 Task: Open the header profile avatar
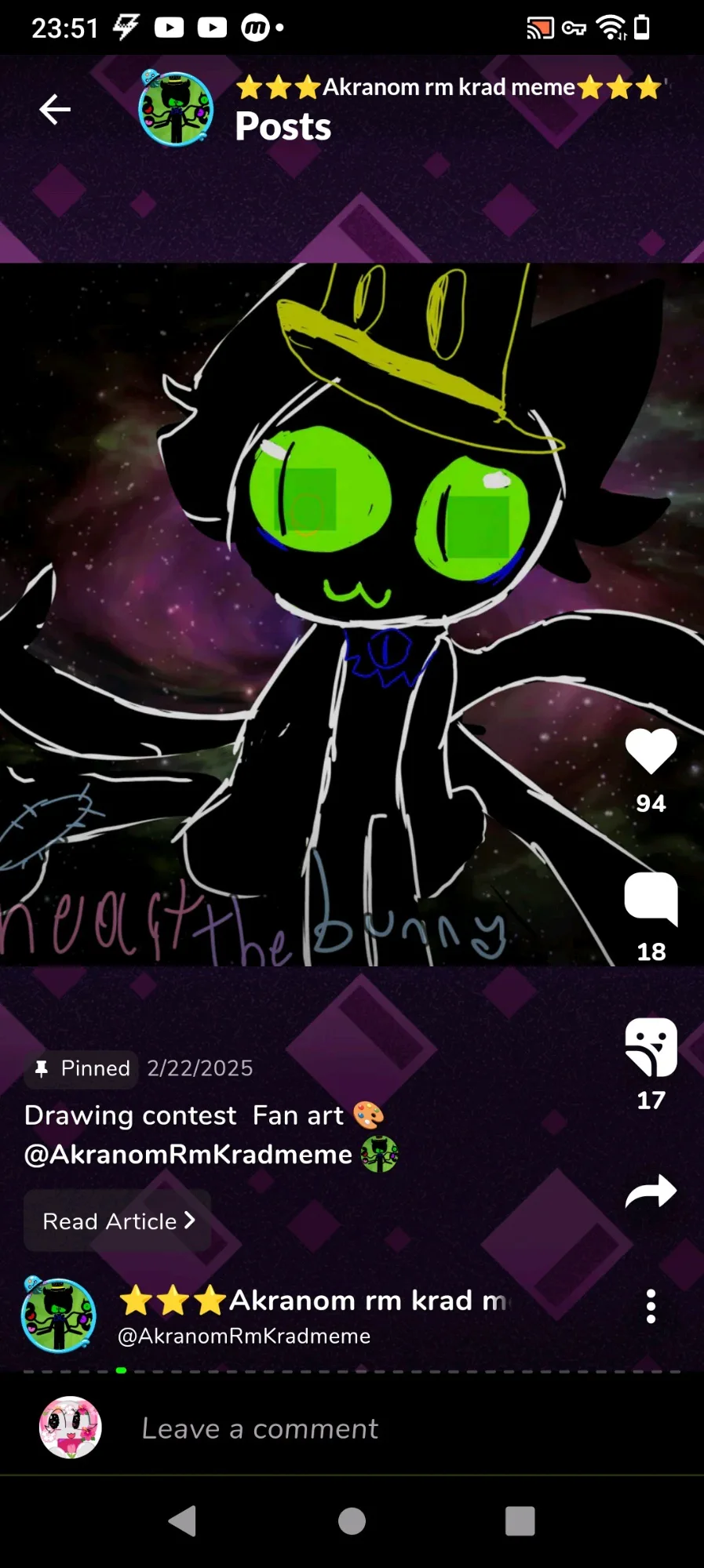176,109
